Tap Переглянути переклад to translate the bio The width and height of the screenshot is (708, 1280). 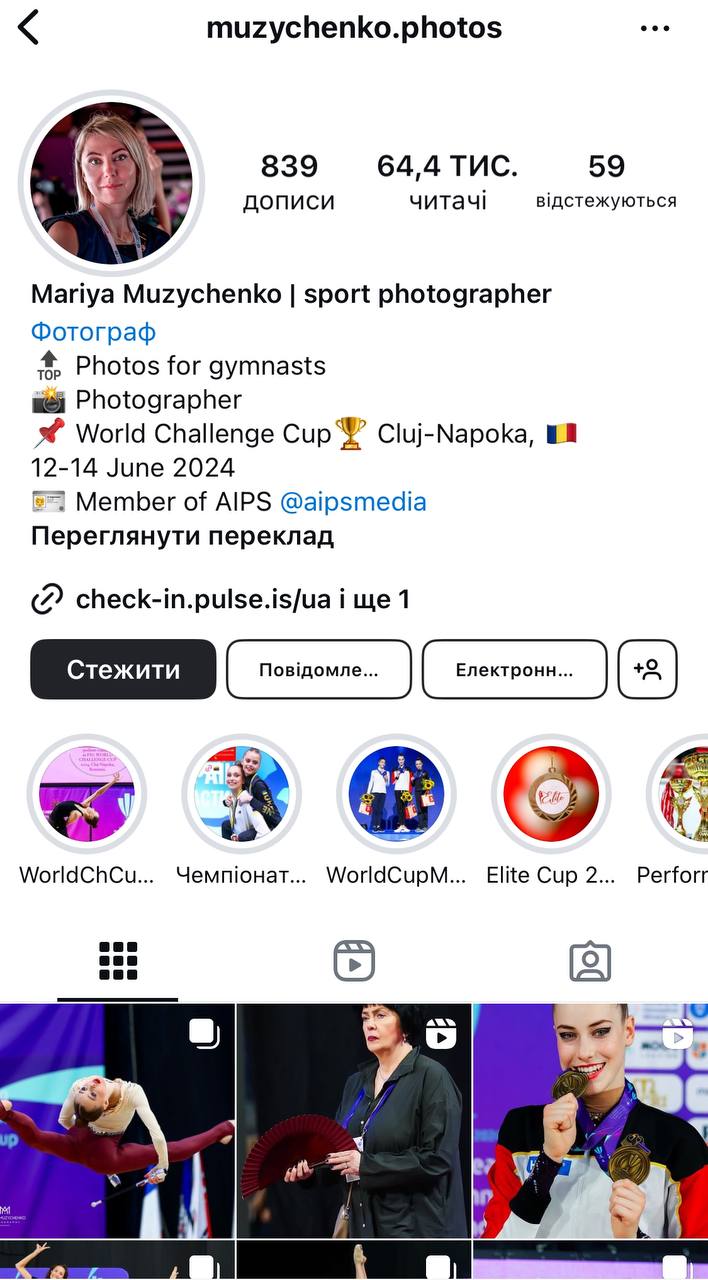[182, 536]
